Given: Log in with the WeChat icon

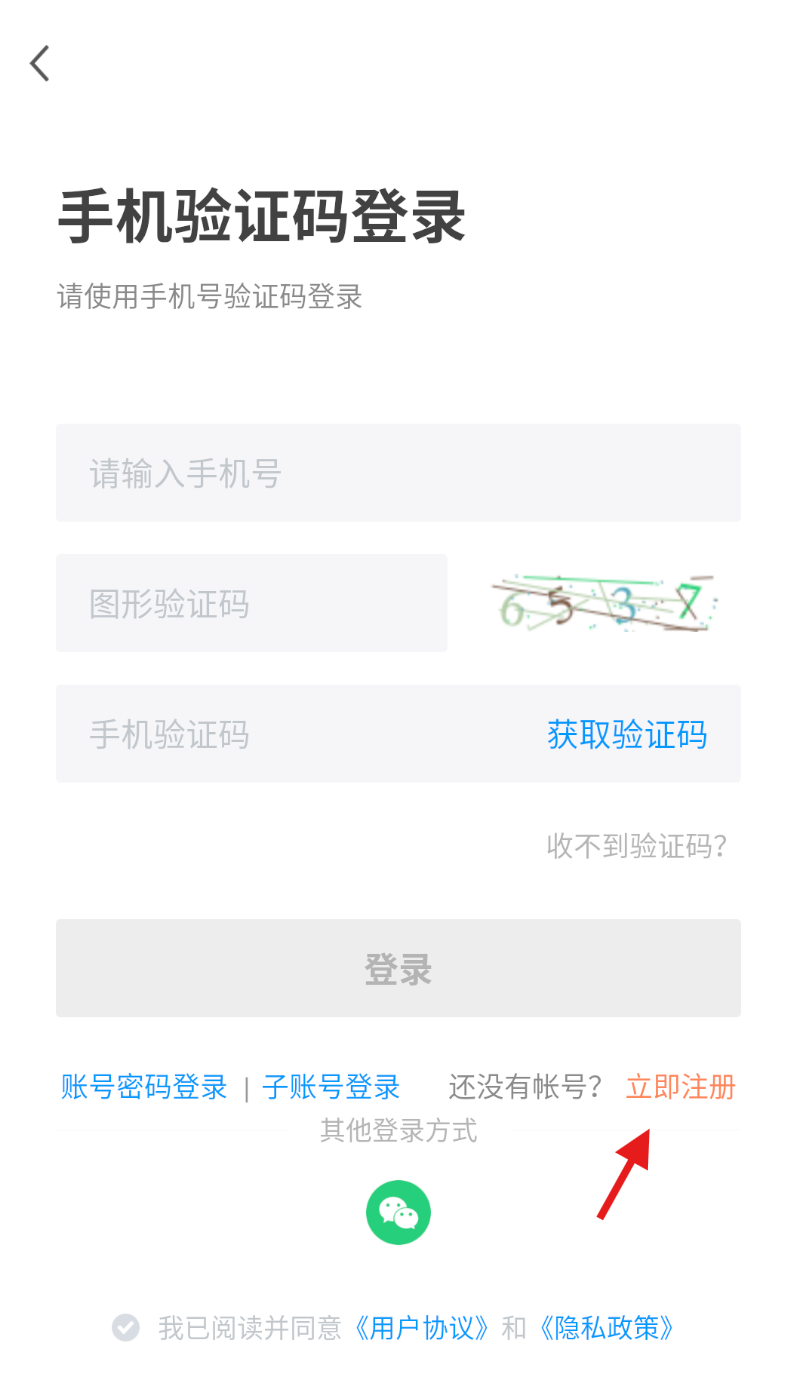Looking at the screenshot, I should (398, 1212).
